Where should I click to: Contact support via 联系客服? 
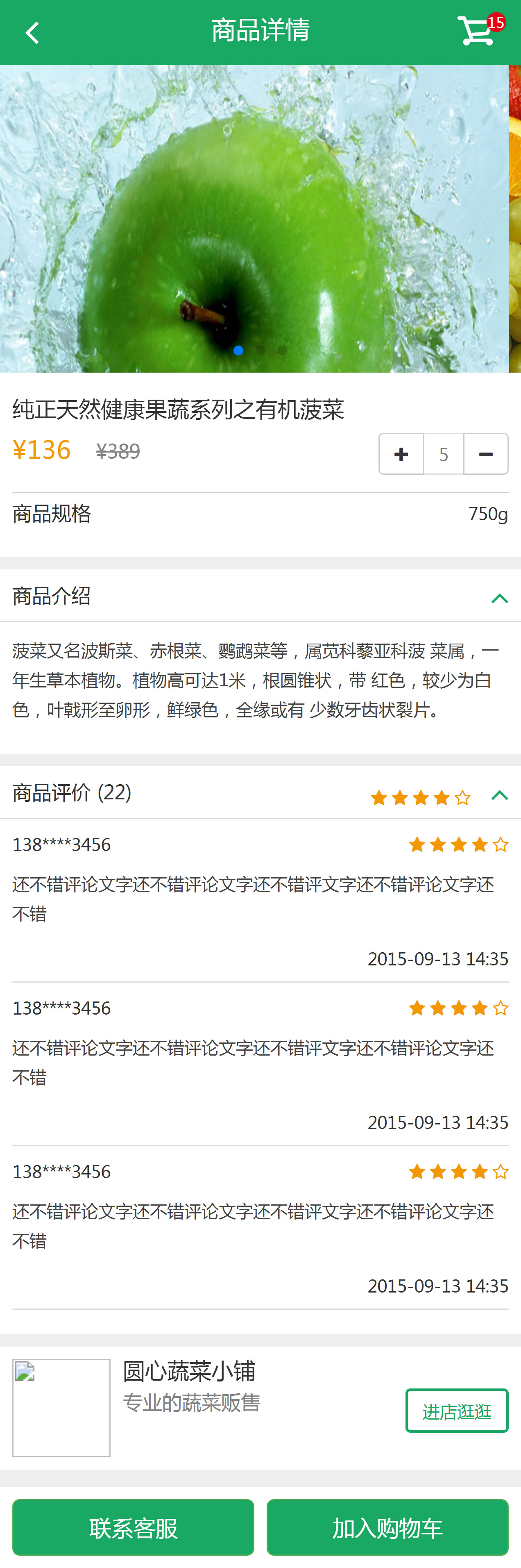[133, 1527]
